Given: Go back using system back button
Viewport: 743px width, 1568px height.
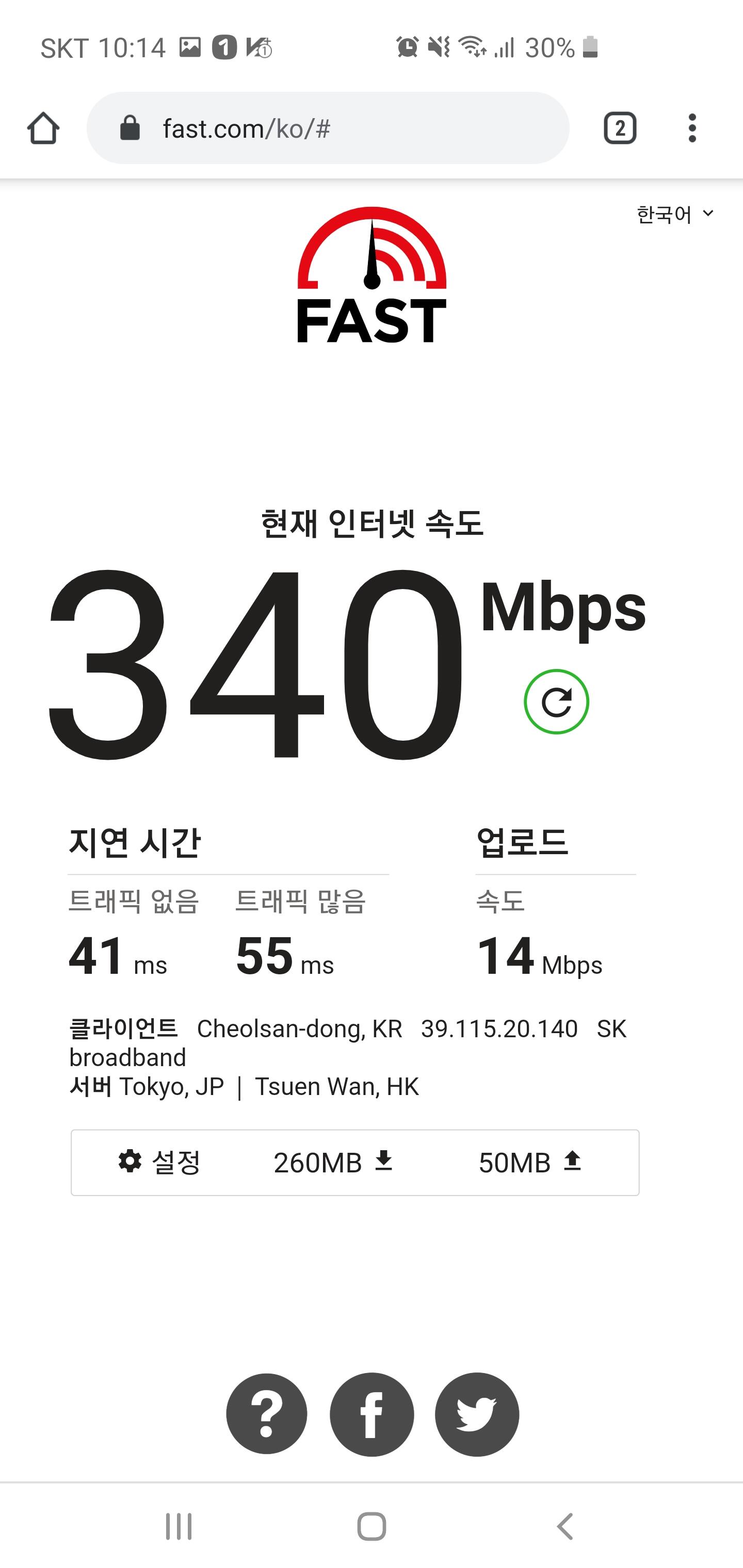Looking at the screenshot, I should [565, 1527].
